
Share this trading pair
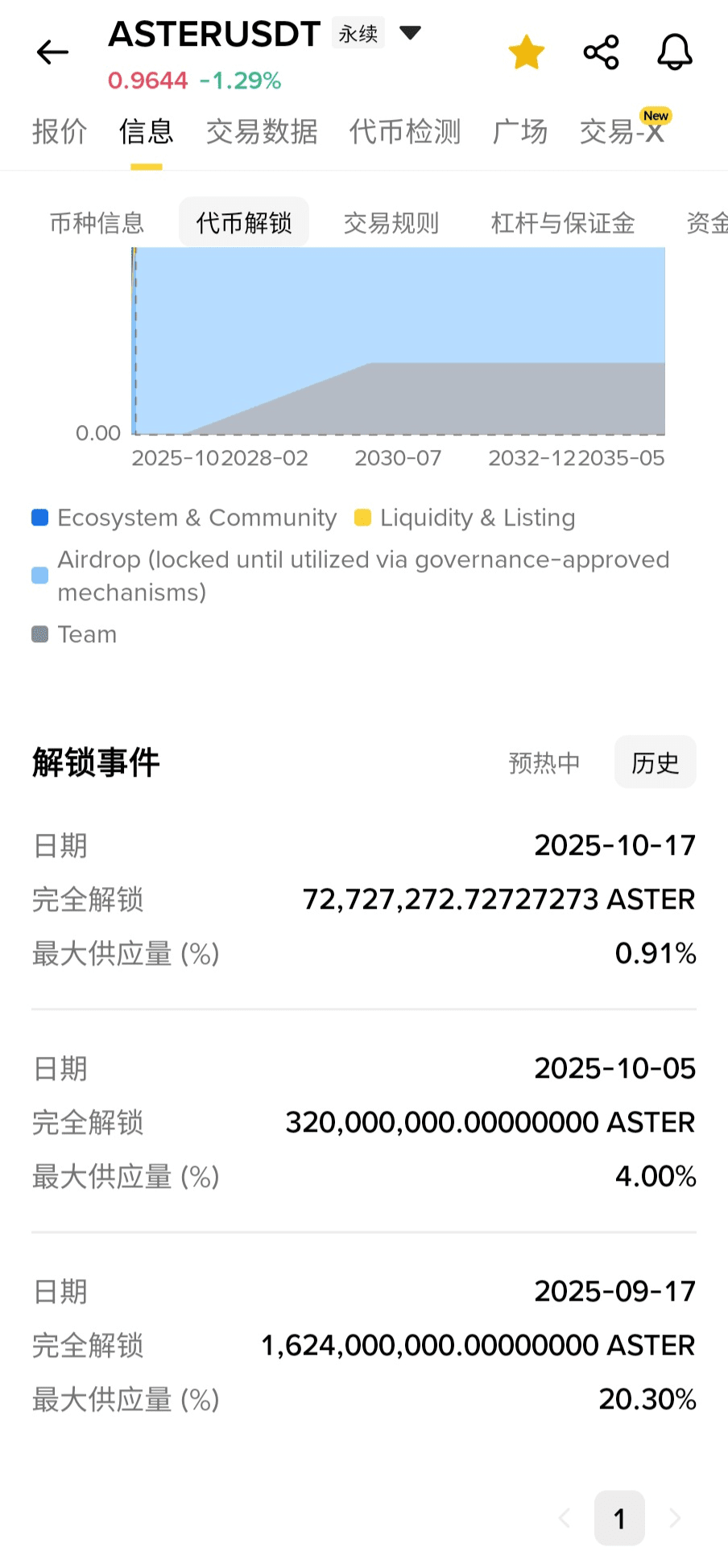click(601, 52)
